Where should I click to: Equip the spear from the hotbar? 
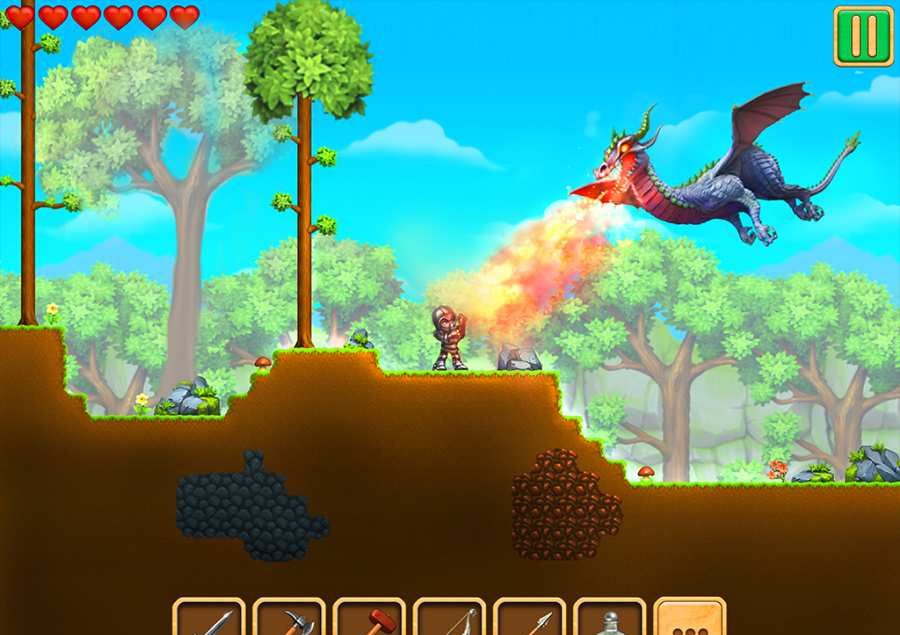[529, 618]
